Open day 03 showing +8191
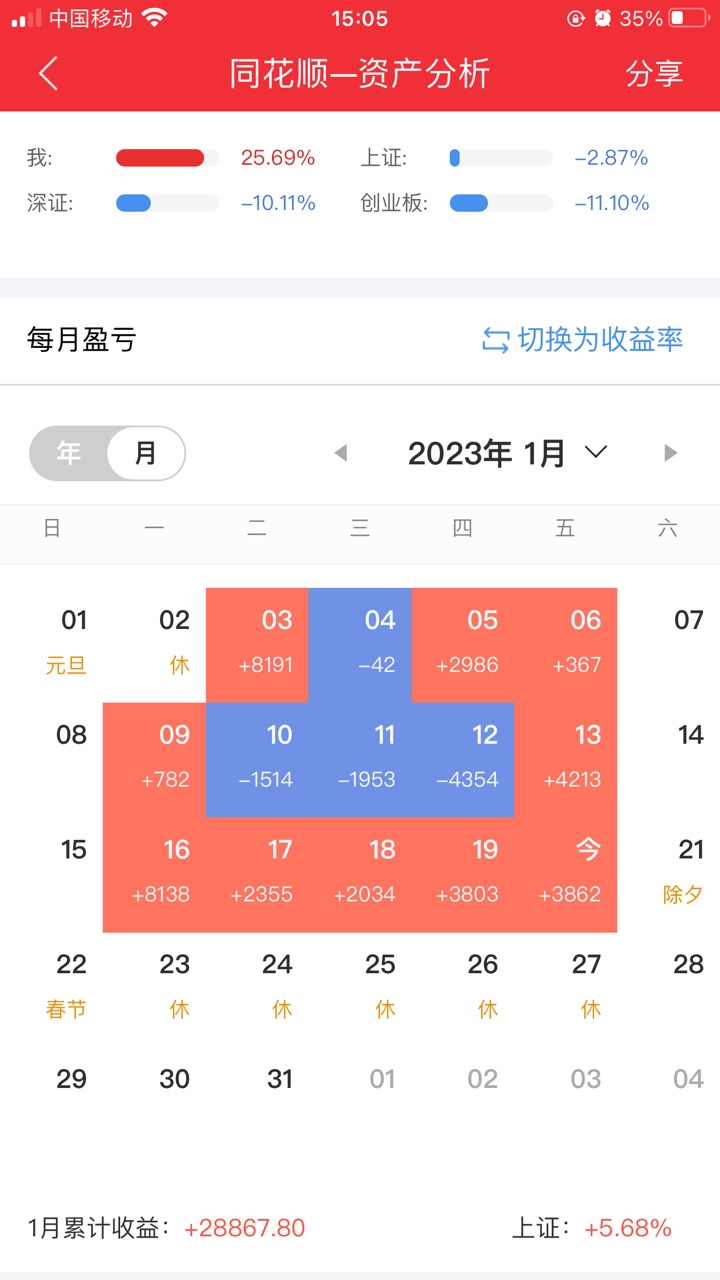This screenshot has height=1280, width=720. point(257,644)
